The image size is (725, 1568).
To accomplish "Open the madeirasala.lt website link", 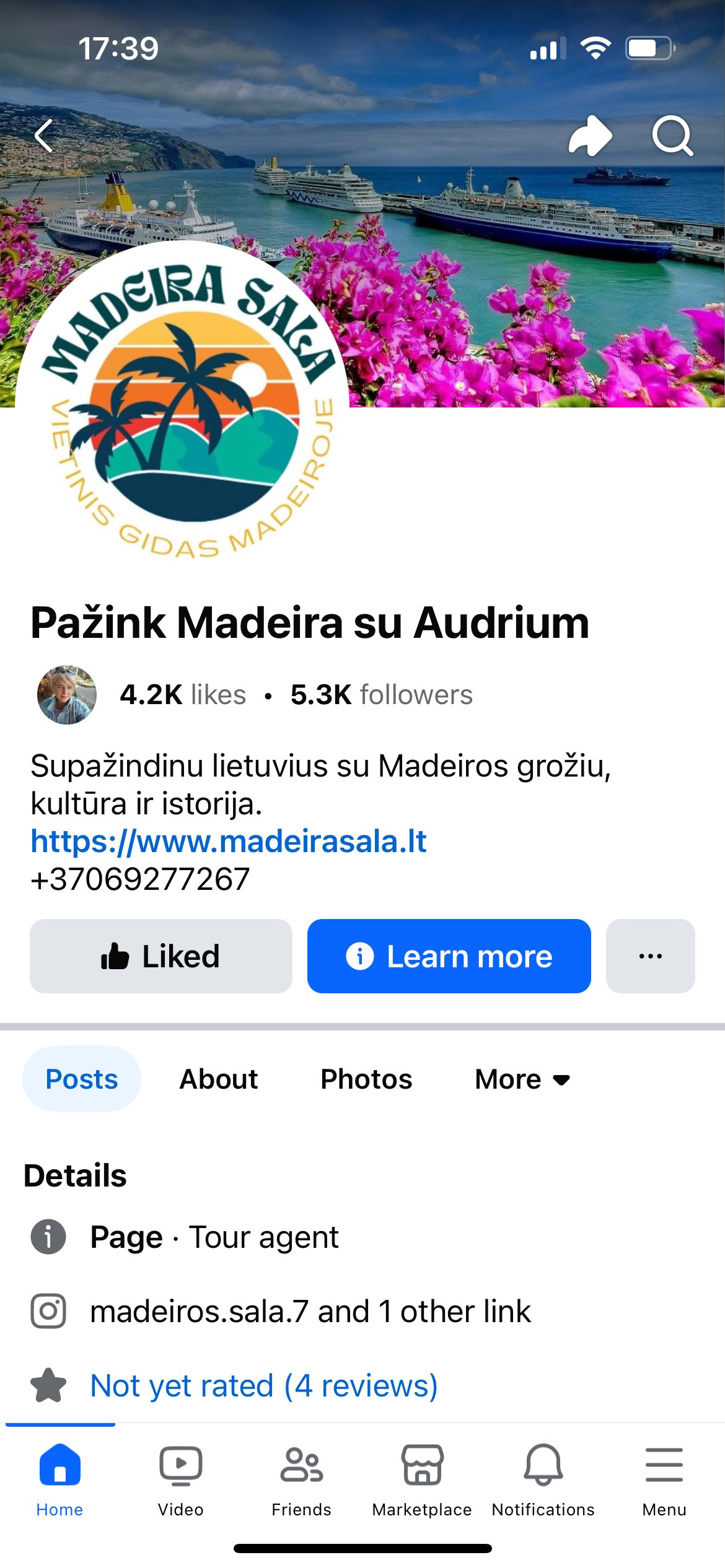I will pyautogui.click(x=229, y=841).
